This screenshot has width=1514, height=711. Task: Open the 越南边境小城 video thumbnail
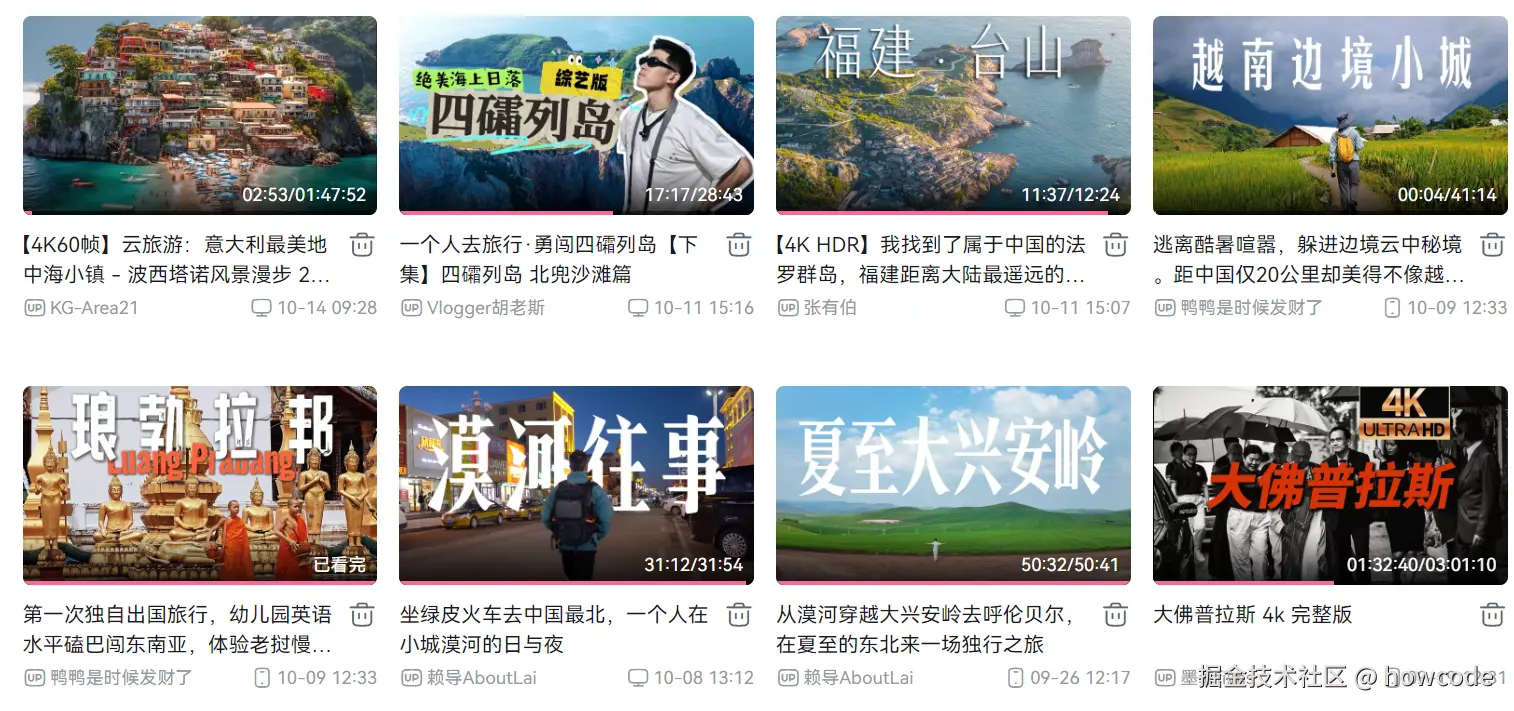[x=1330, y=115]
